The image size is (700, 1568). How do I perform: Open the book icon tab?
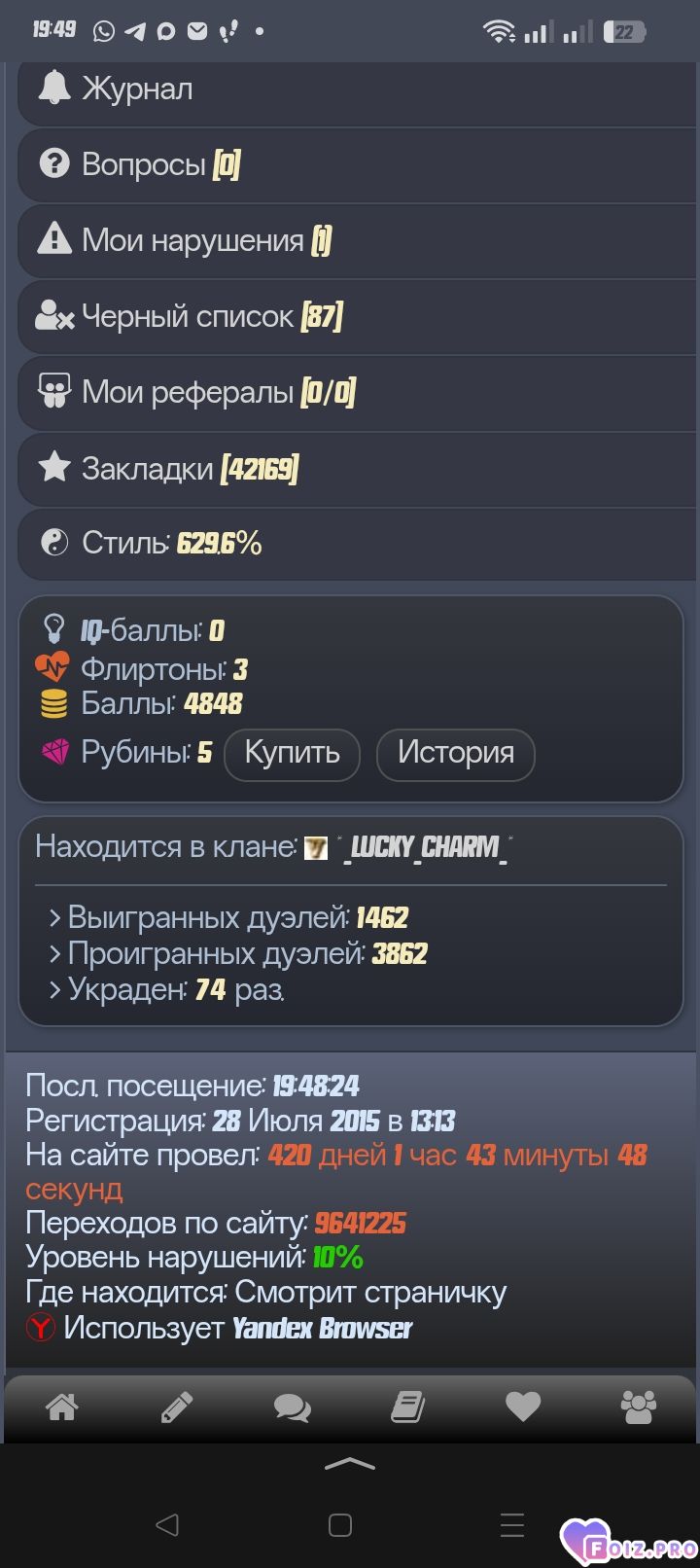(x=407, y=1407)
